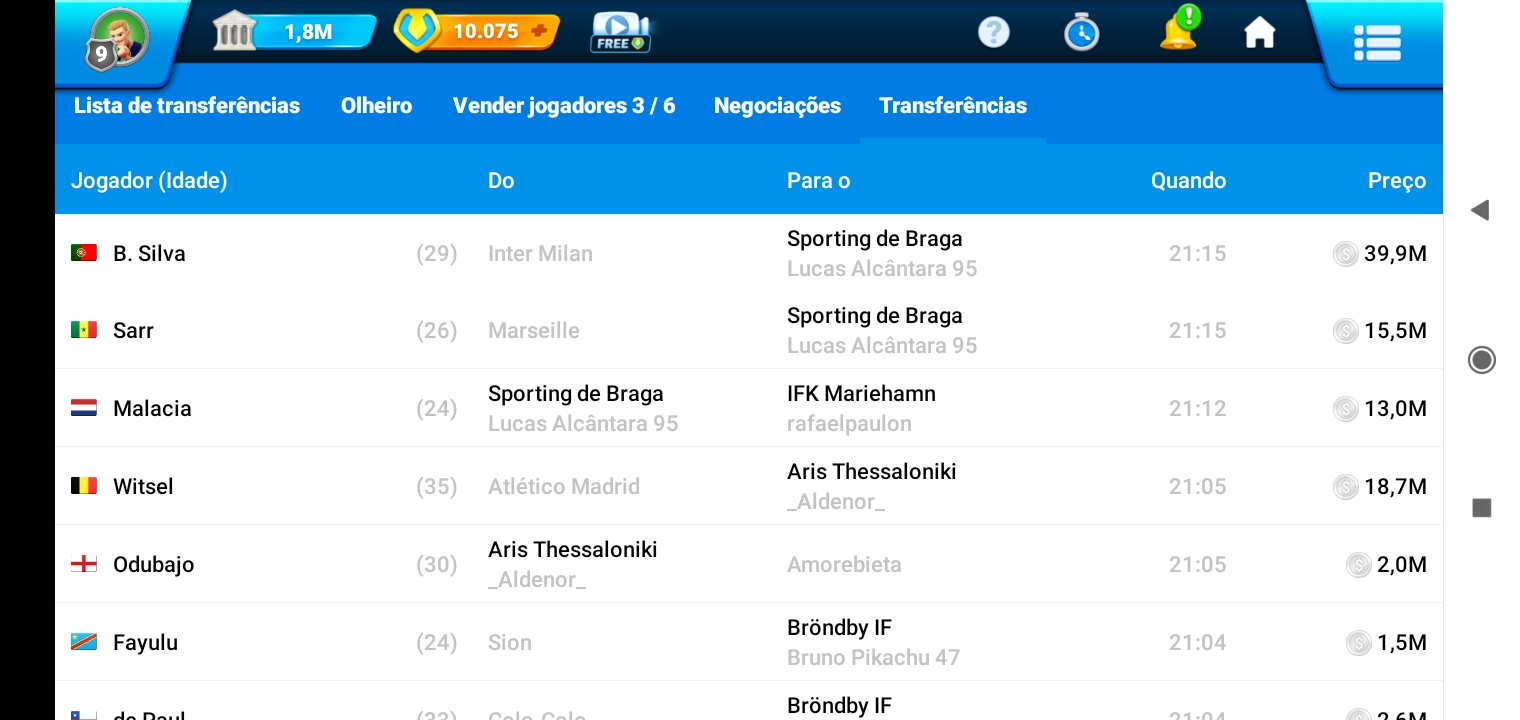Open the main menu list

[1377, 42]
